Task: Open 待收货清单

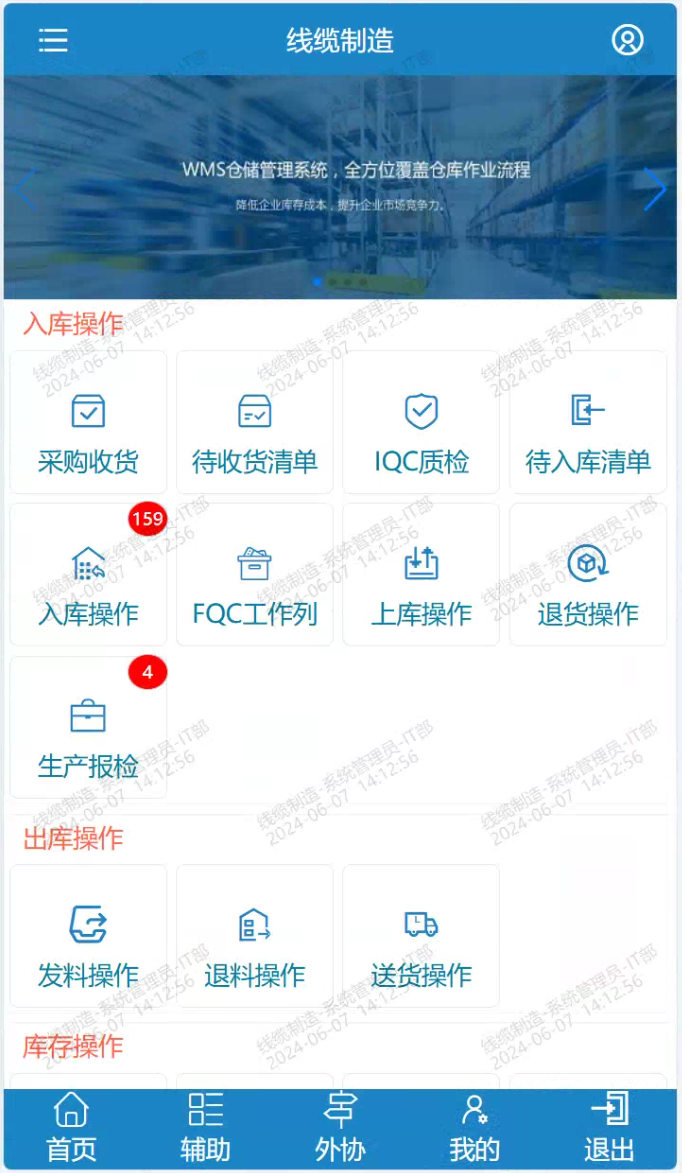Action: coord(255,423)
